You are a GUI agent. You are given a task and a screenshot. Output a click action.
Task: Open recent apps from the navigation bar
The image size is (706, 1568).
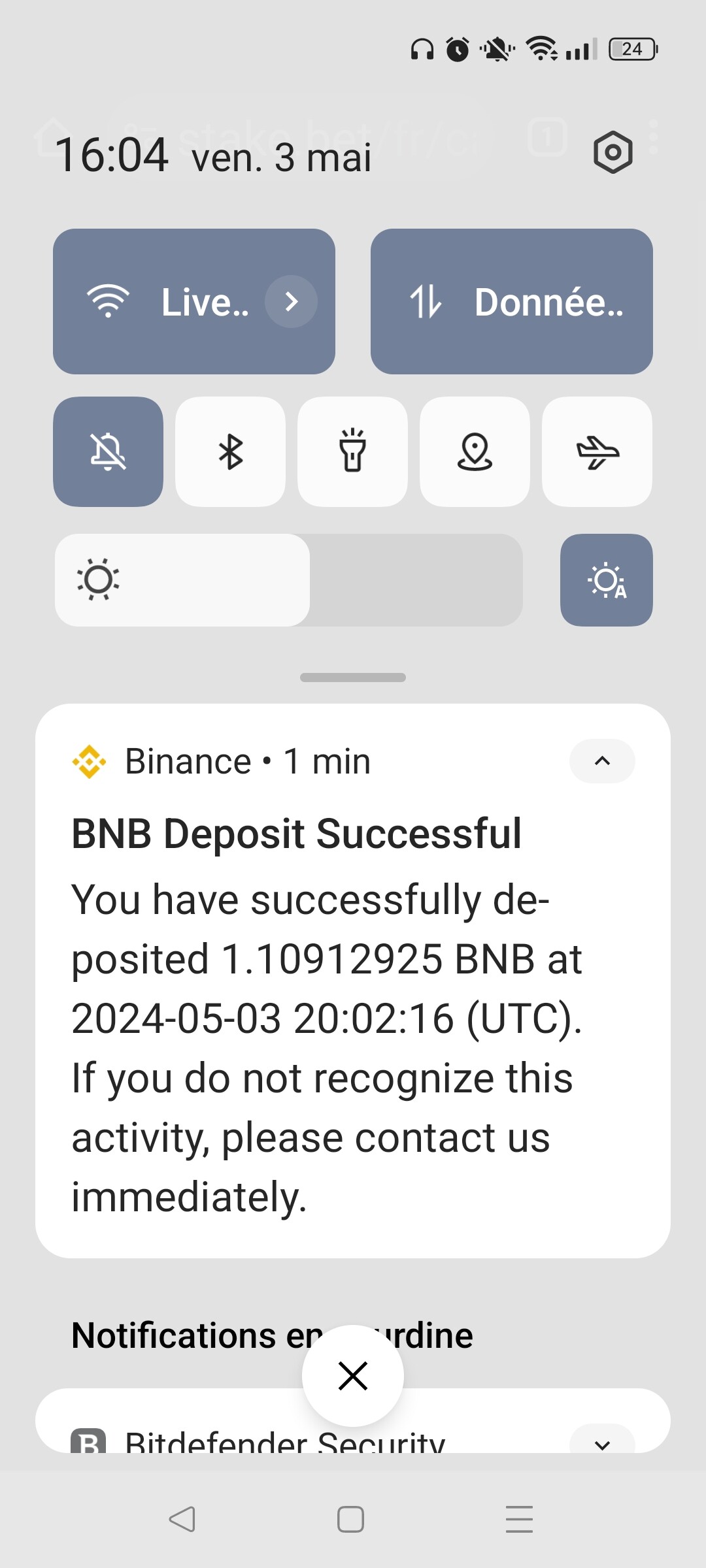(520, 1519)
